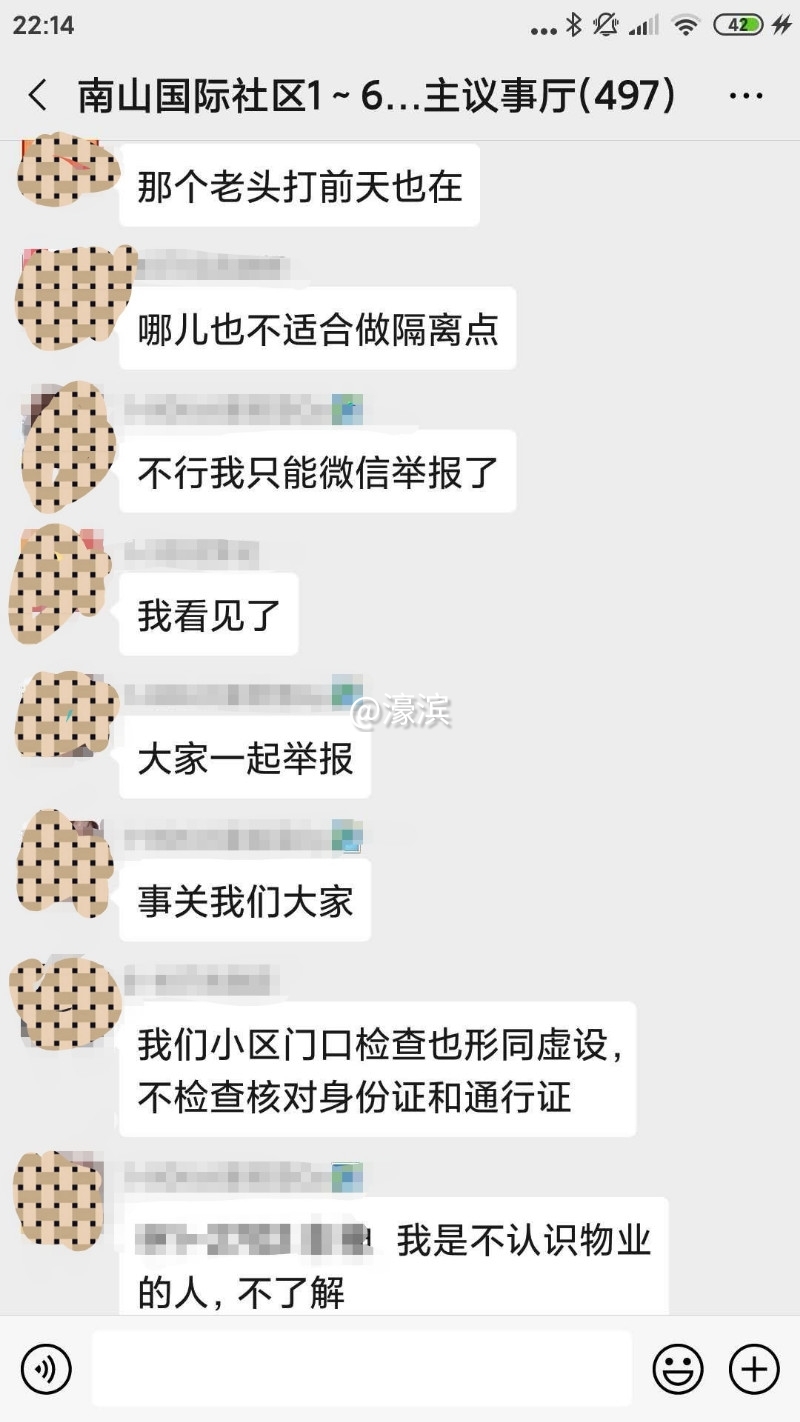Screen dimensions: 800x1422
Task: Open the plus attachments menu
Action: pyautogui.click(x=754, y=1368)
